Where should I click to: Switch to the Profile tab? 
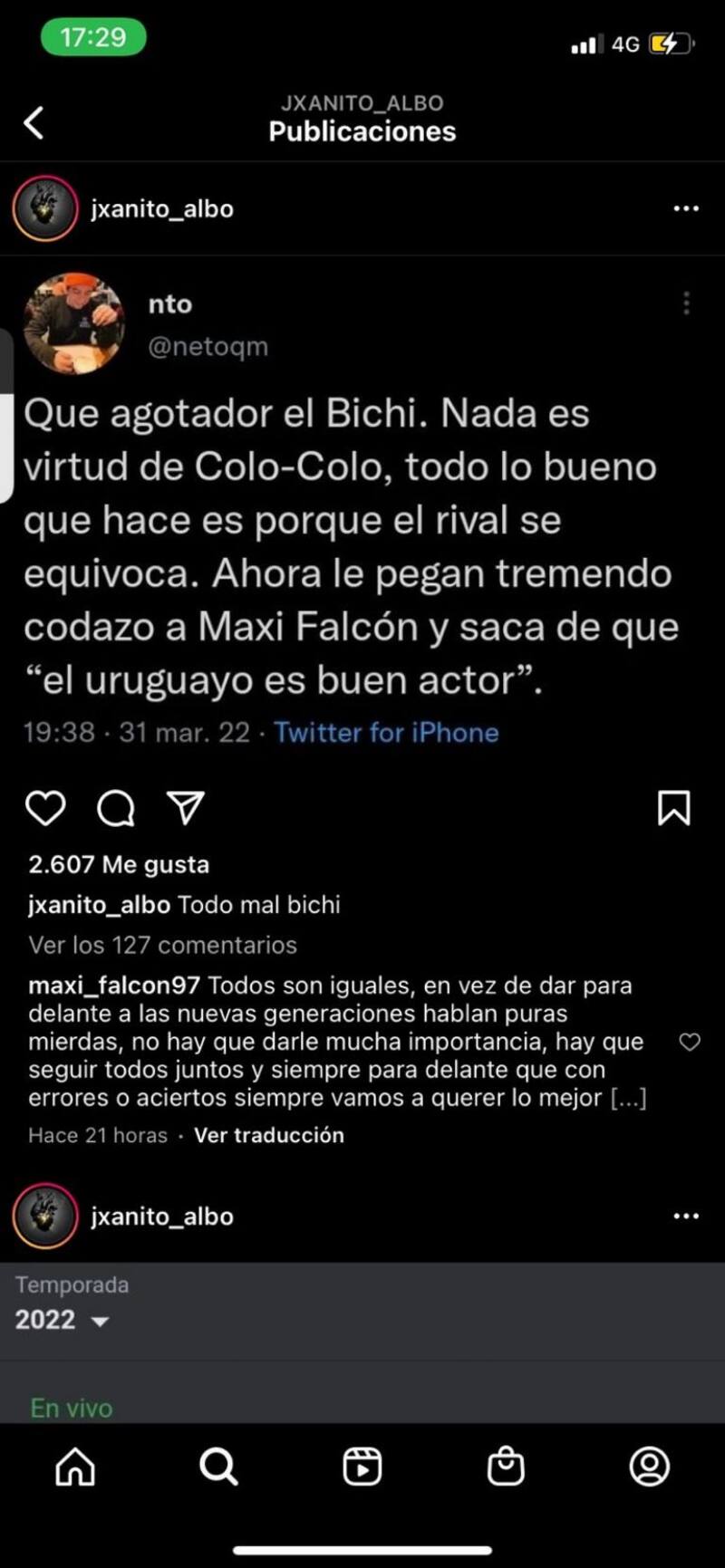click(x=649, y=1466)
